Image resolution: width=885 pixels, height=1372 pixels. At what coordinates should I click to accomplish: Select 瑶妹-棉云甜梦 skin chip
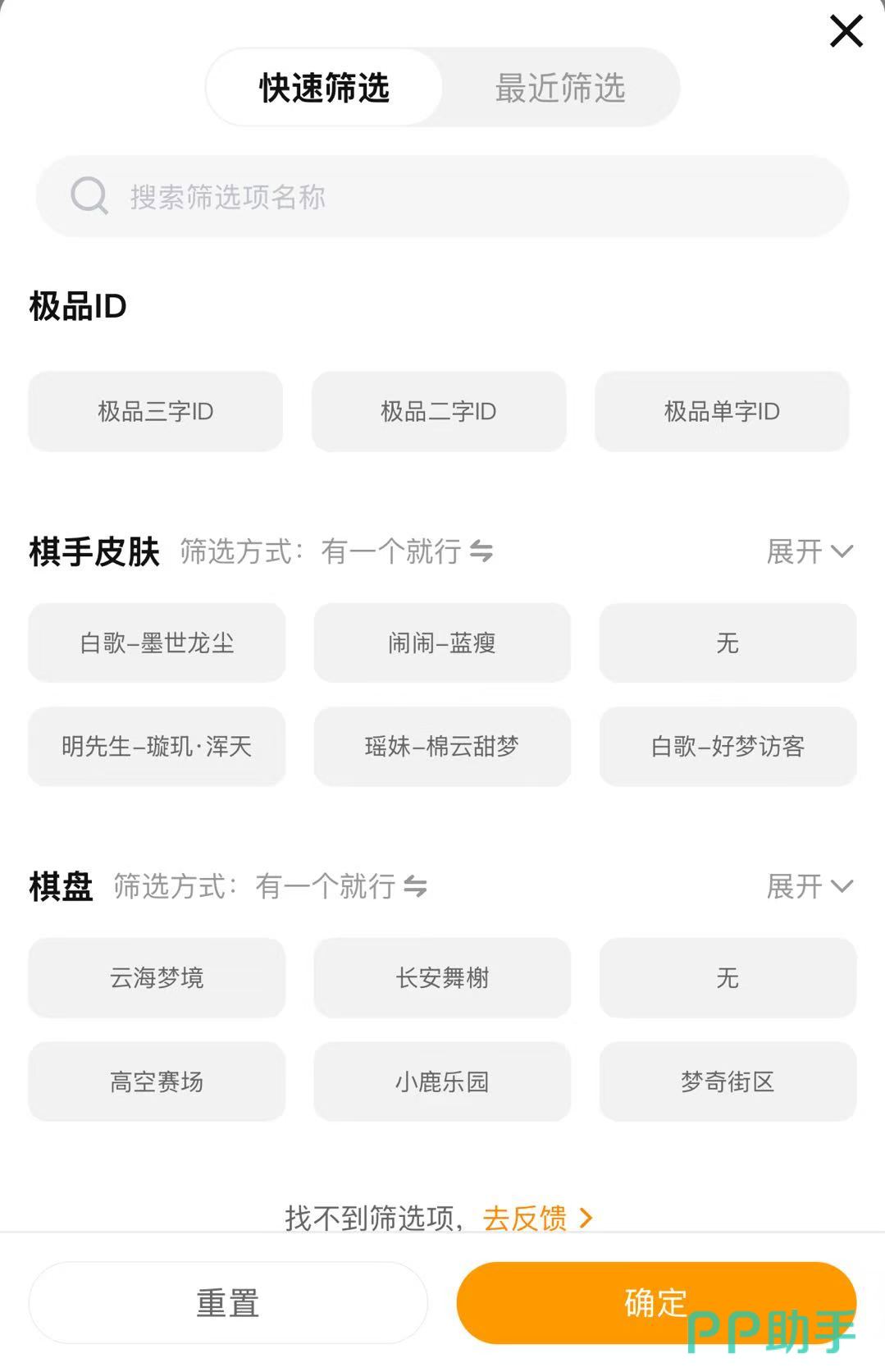click(442, 747)
